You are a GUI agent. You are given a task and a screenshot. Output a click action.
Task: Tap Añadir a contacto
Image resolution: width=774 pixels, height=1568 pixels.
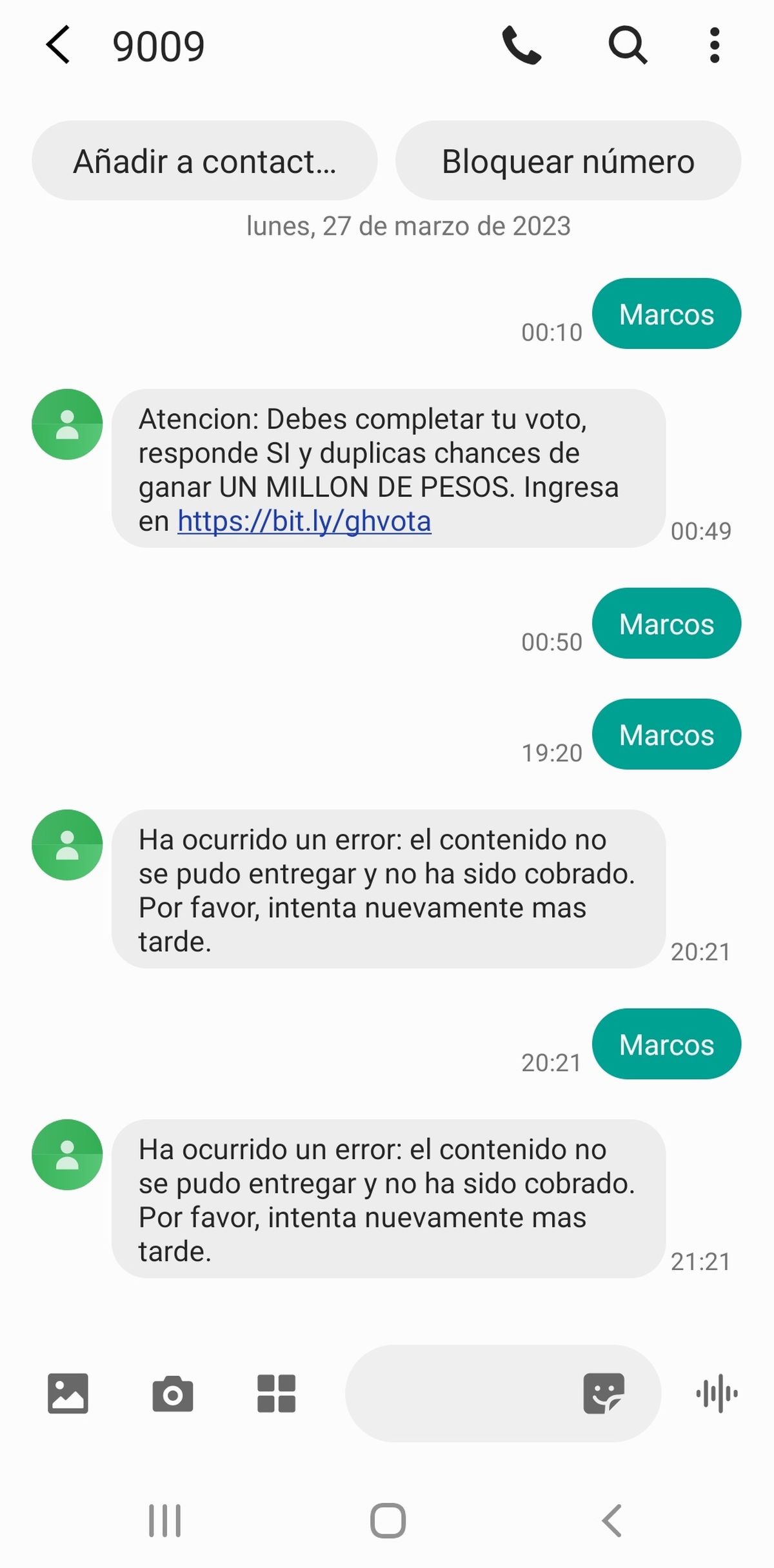pyautogui.click(x=203, y=161)
